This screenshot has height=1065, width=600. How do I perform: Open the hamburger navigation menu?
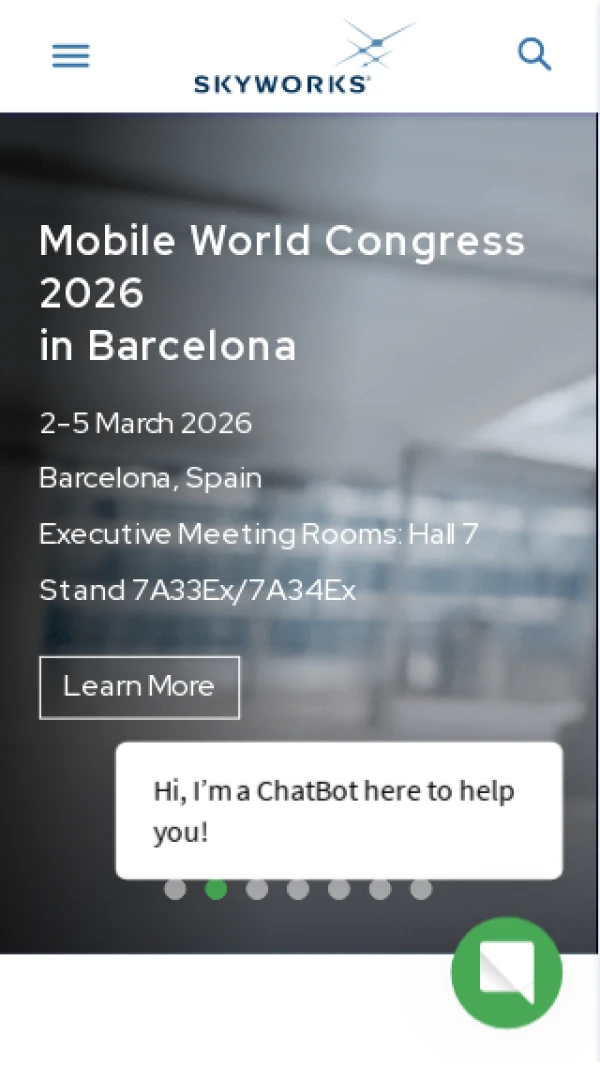(x=71, y=56)
